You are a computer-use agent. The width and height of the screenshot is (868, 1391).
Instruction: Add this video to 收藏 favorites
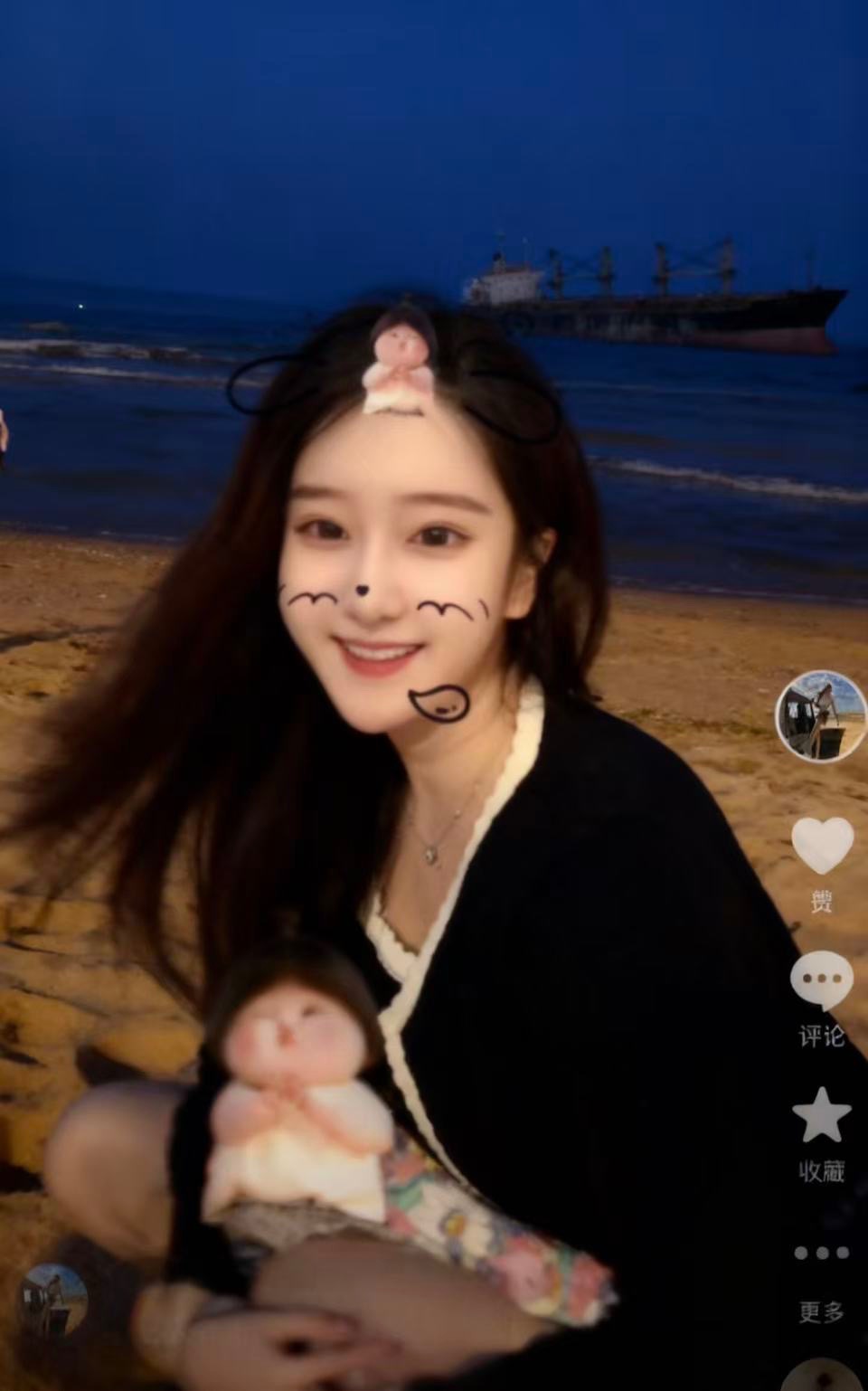(x=821, y=1117)
